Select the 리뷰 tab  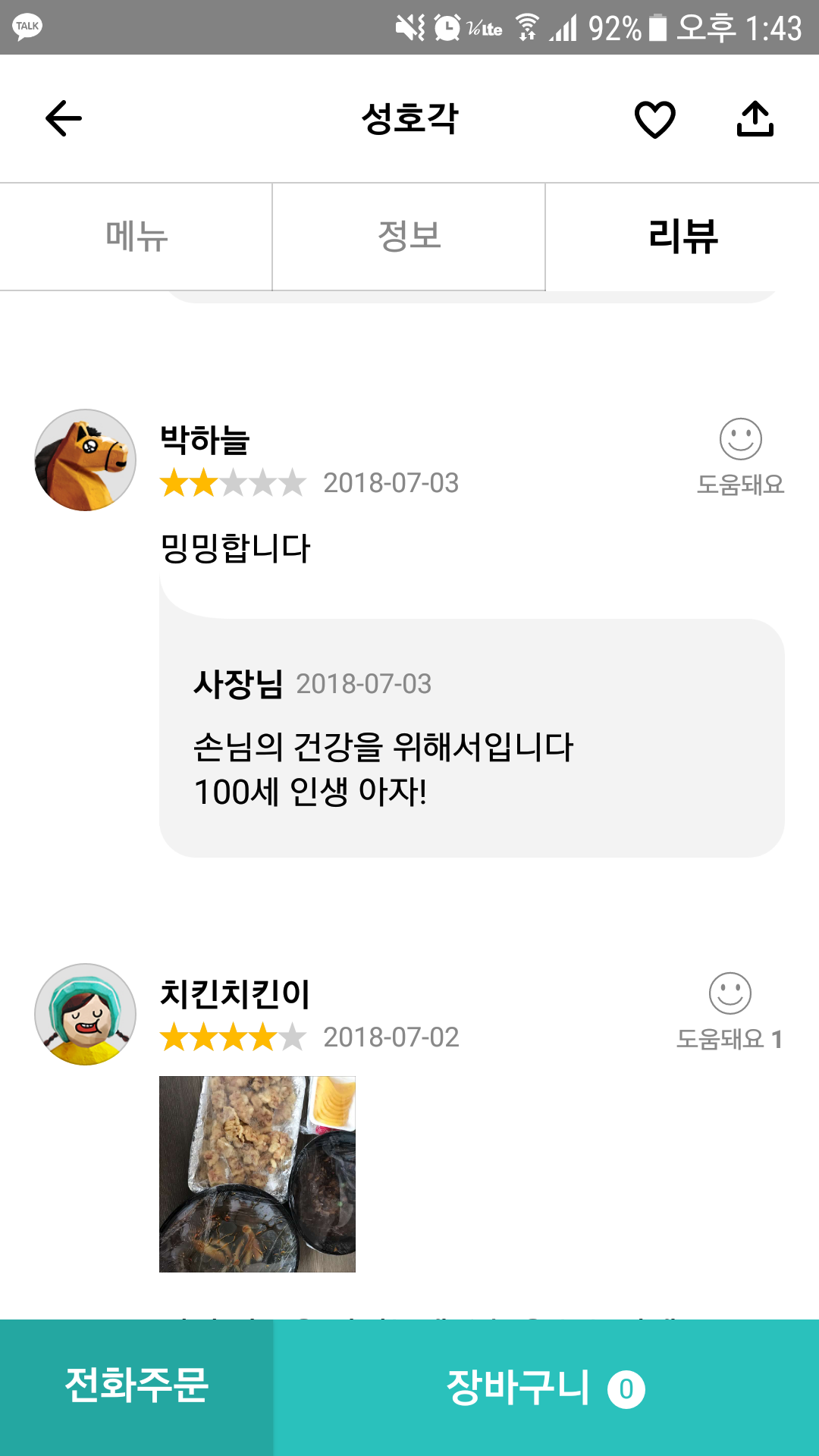[x=682, y=237]
